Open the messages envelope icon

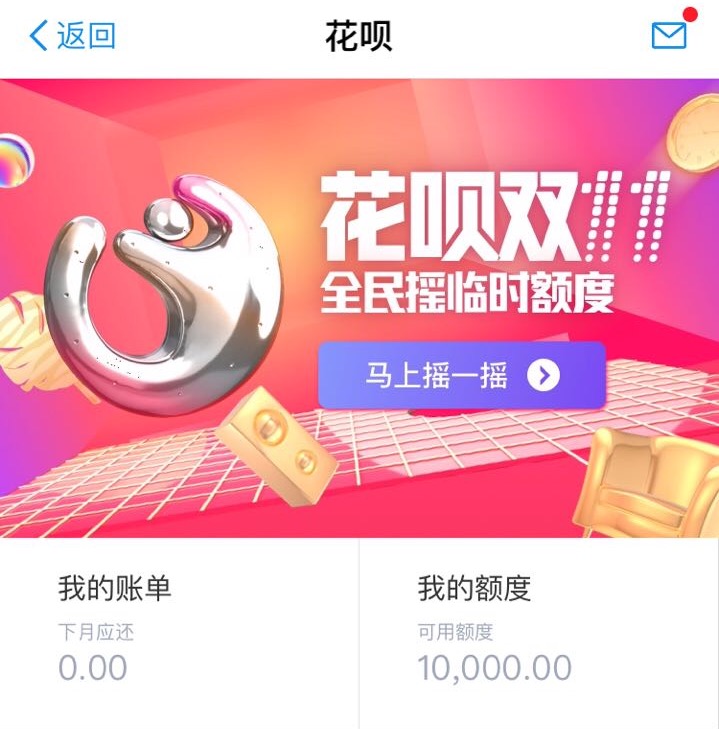[669, 36]
